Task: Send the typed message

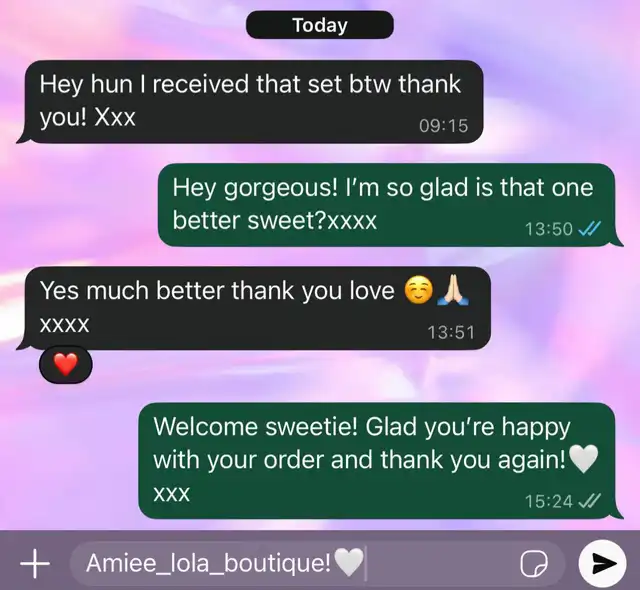Action: [603, 563]
